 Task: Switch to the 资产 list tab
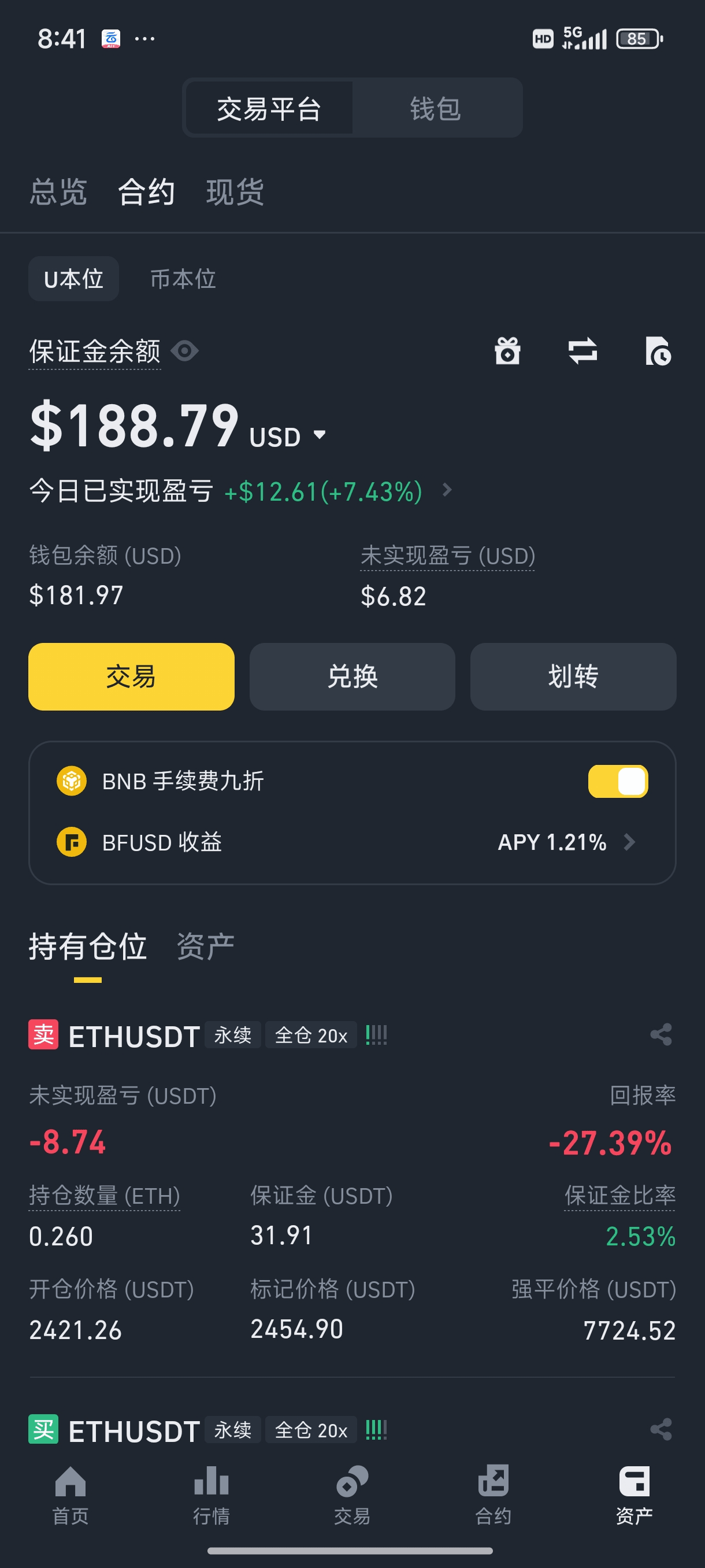pyautogui.click(x=206, y=946)
